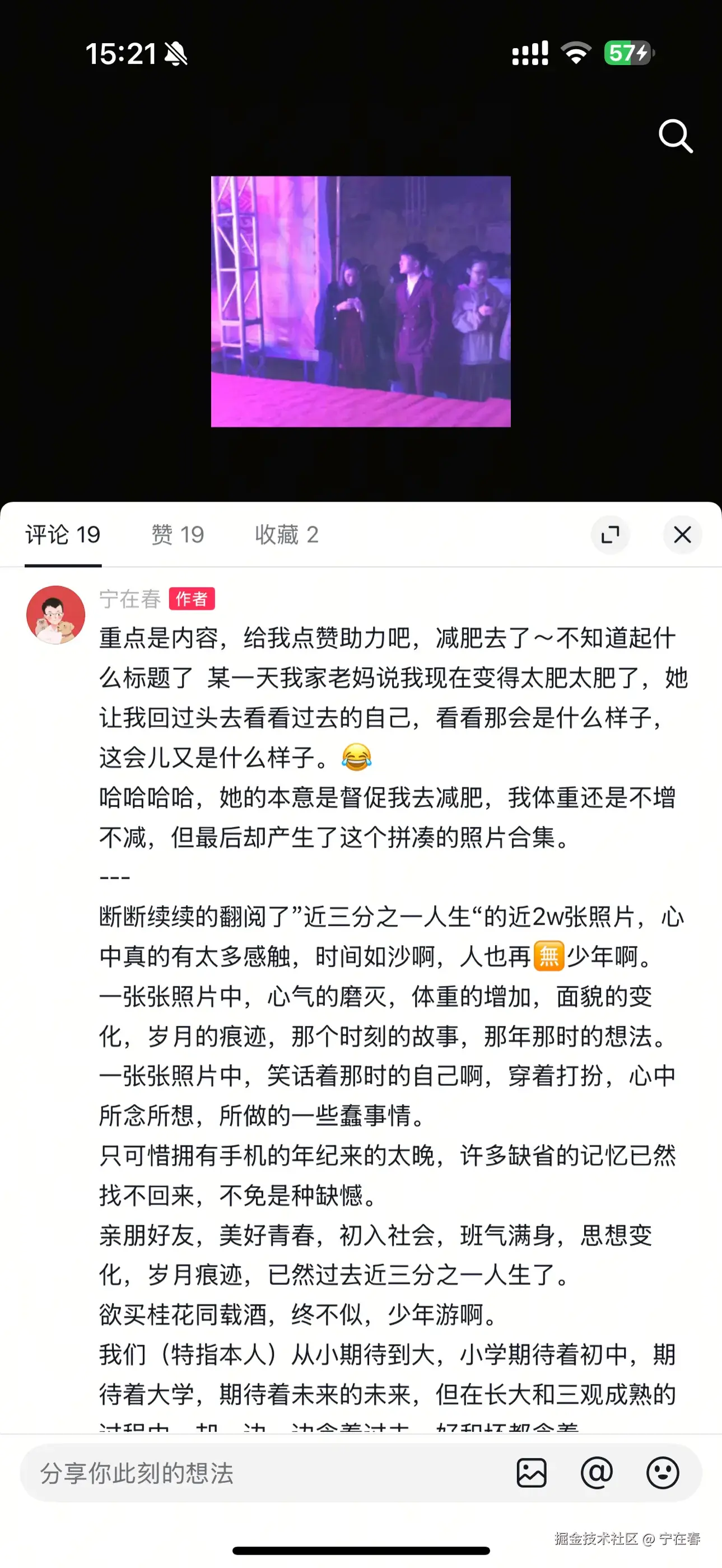Switch to the 收藏 2 tab
This screenshot has height=1568, width=722.
286,535
